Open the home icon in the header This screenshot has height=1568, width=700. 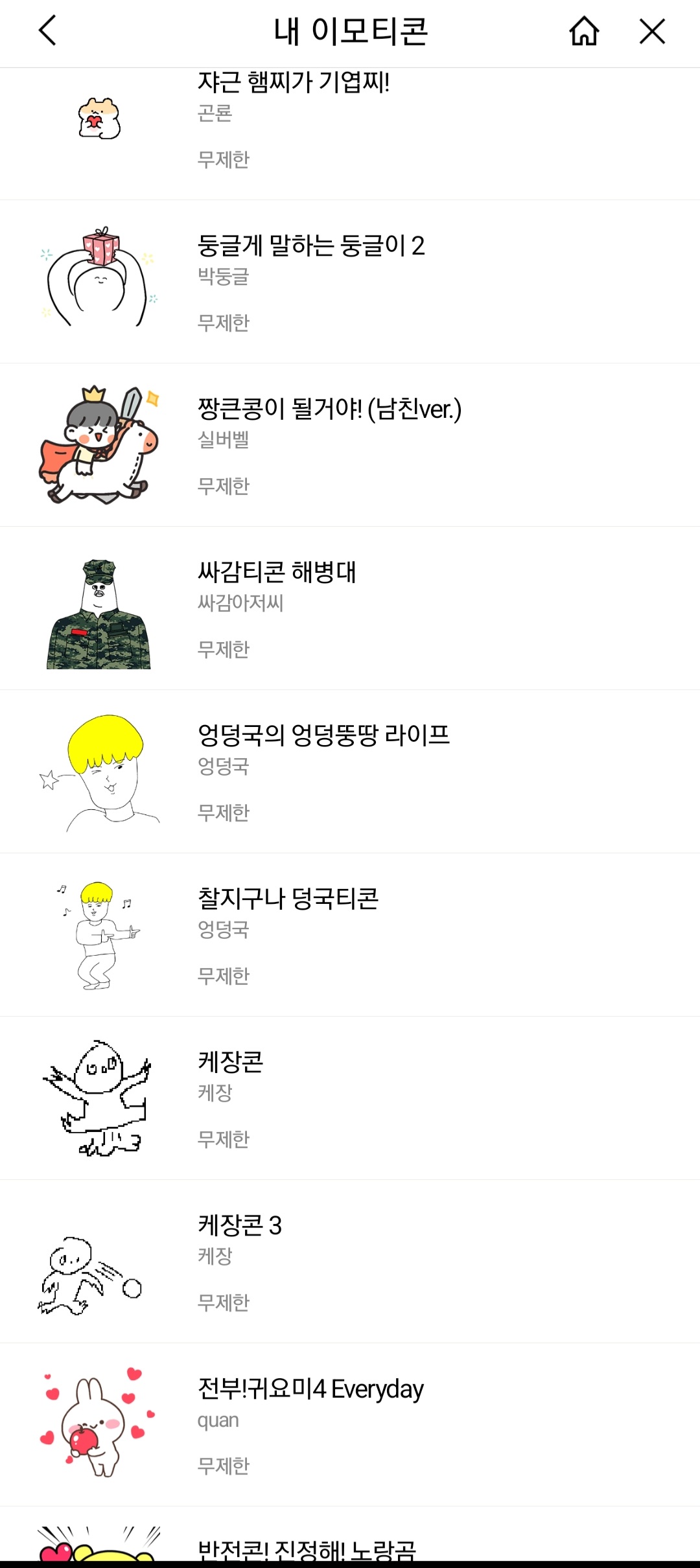coord(584,31)
